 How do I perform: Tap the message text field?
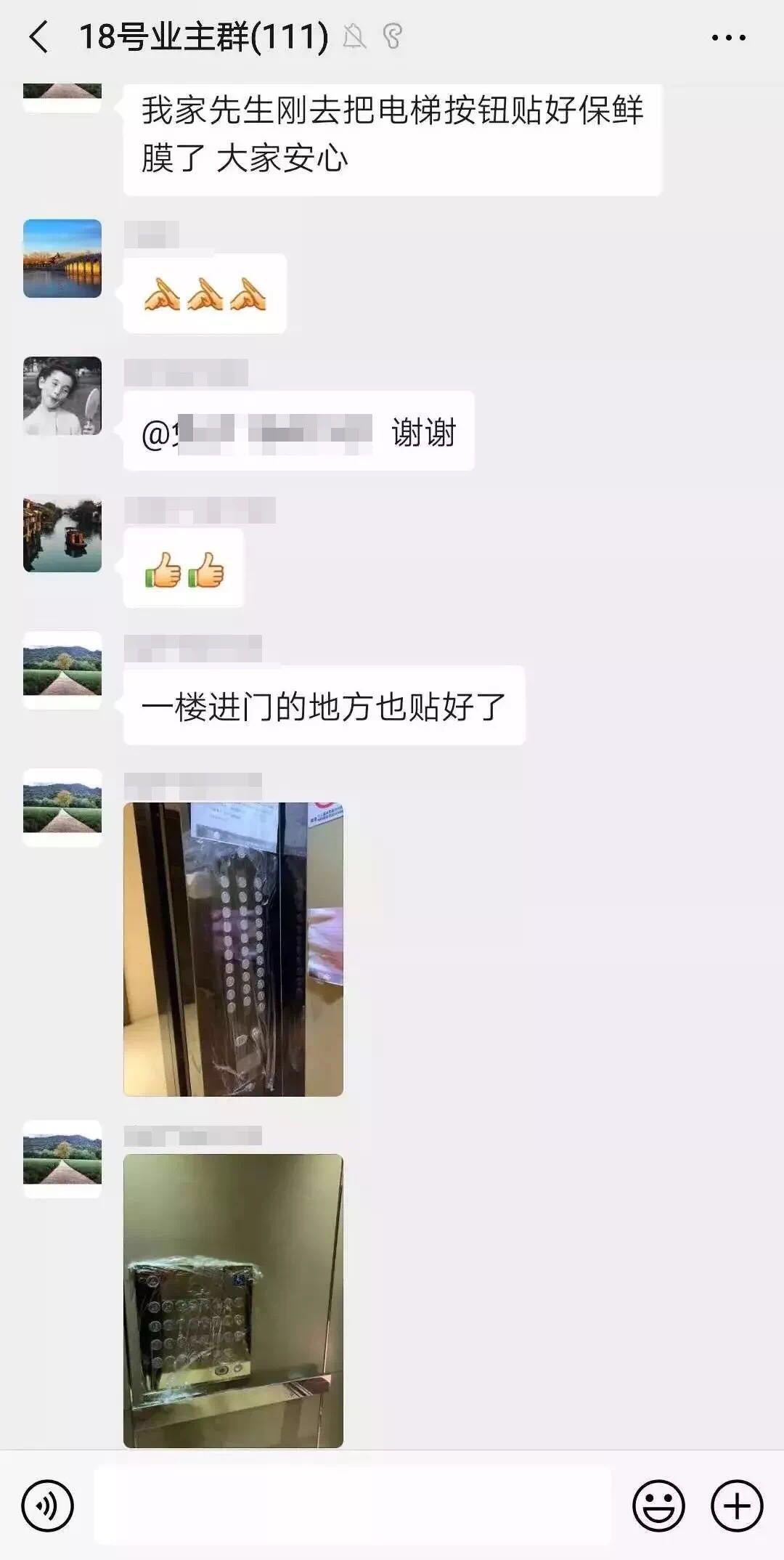tap(352, 1506)
